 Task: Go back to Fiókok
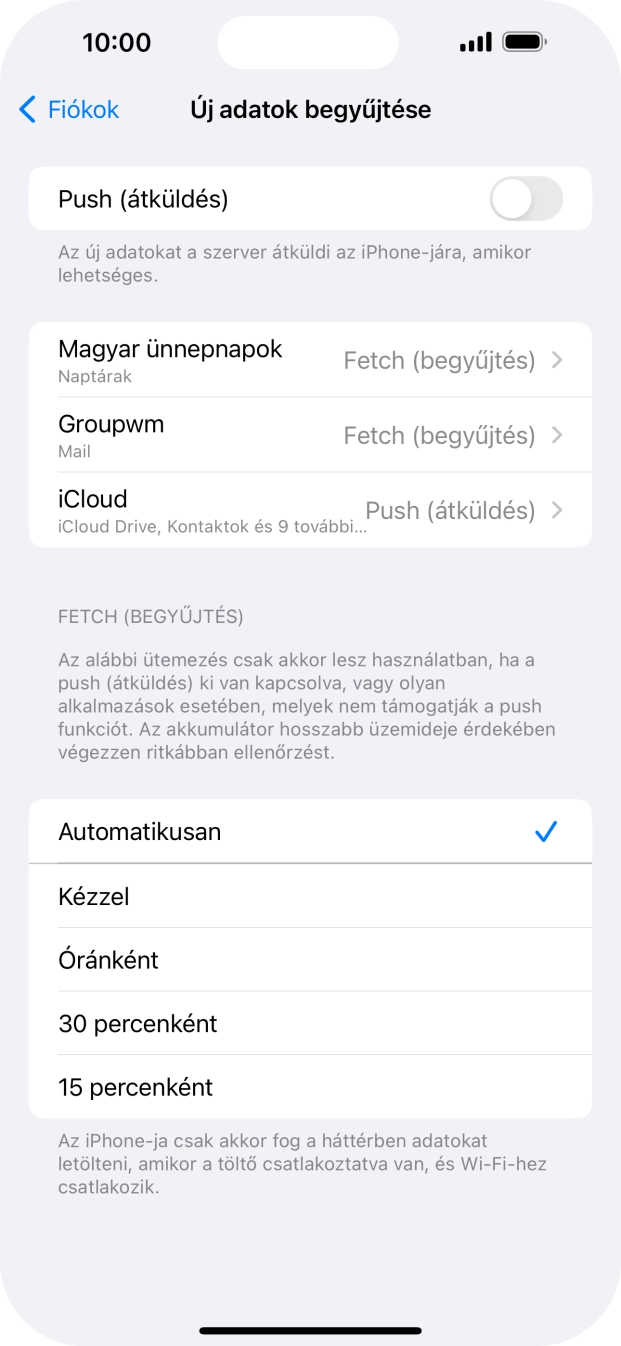(69, 110)
